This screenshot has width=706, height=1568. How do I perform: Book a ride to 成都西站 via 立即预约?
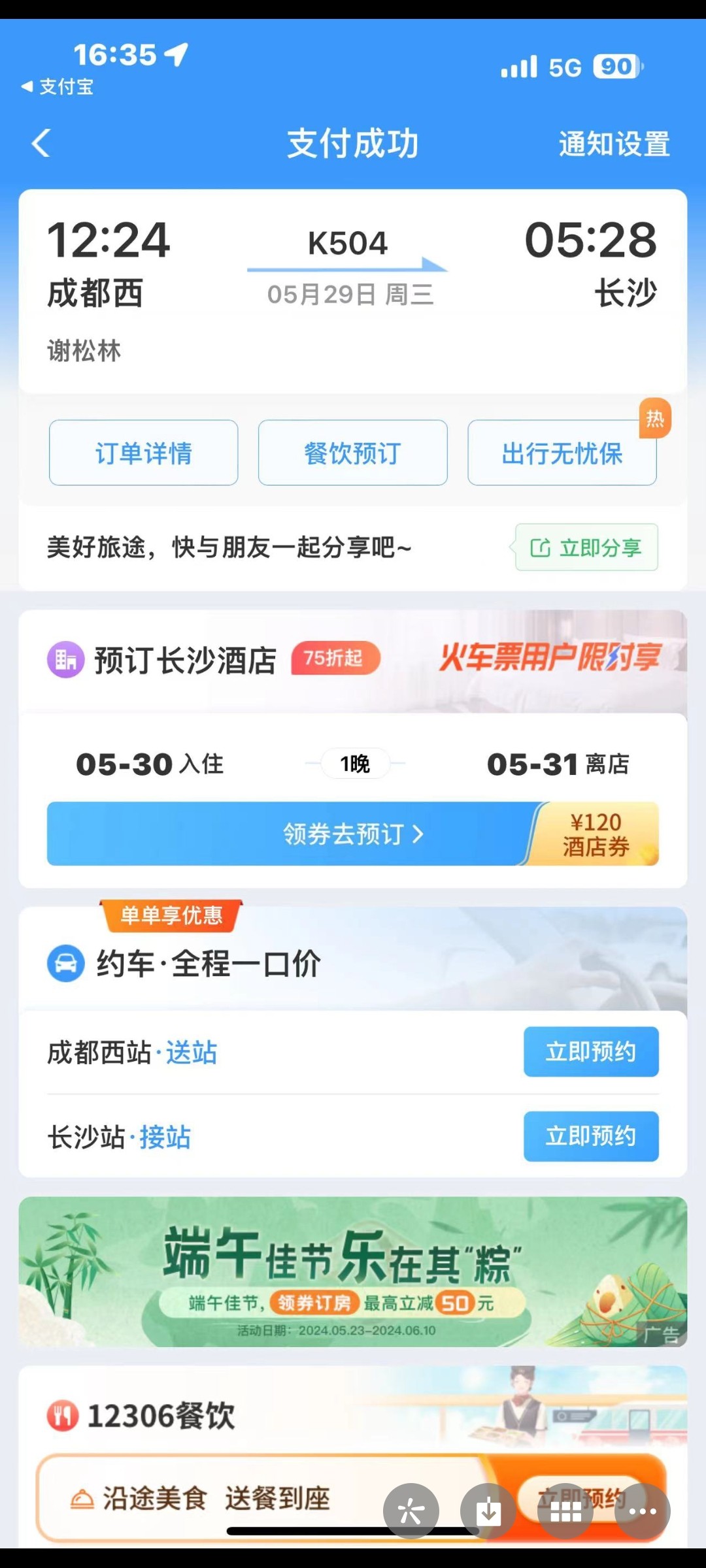(x=590, y=1052)
